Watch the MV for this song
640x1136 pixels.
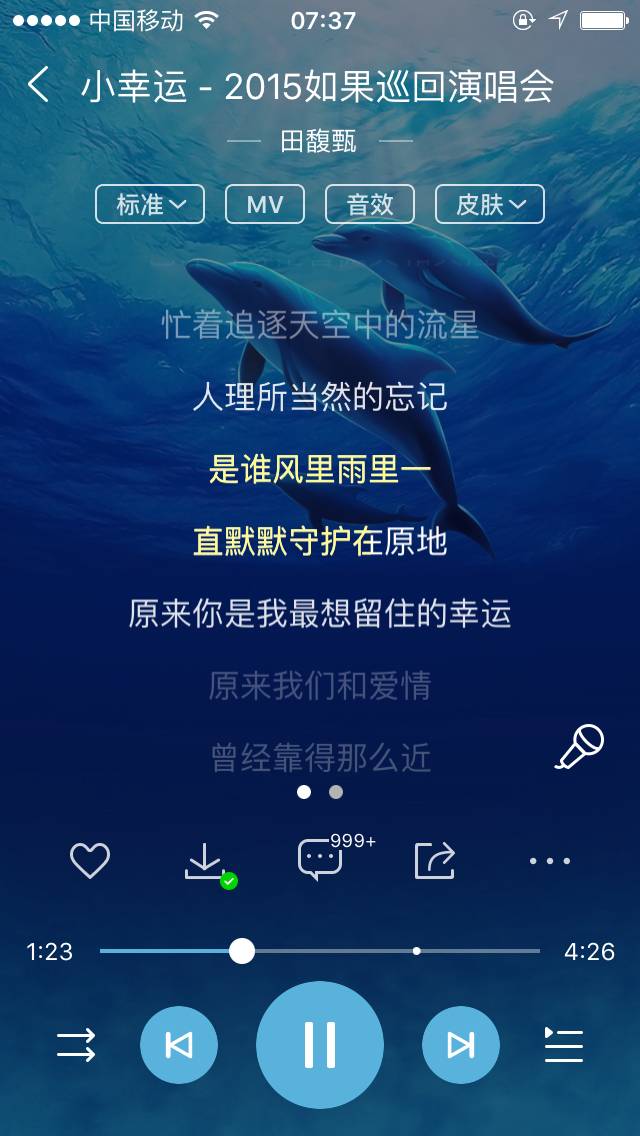click(x=265, y=204)
